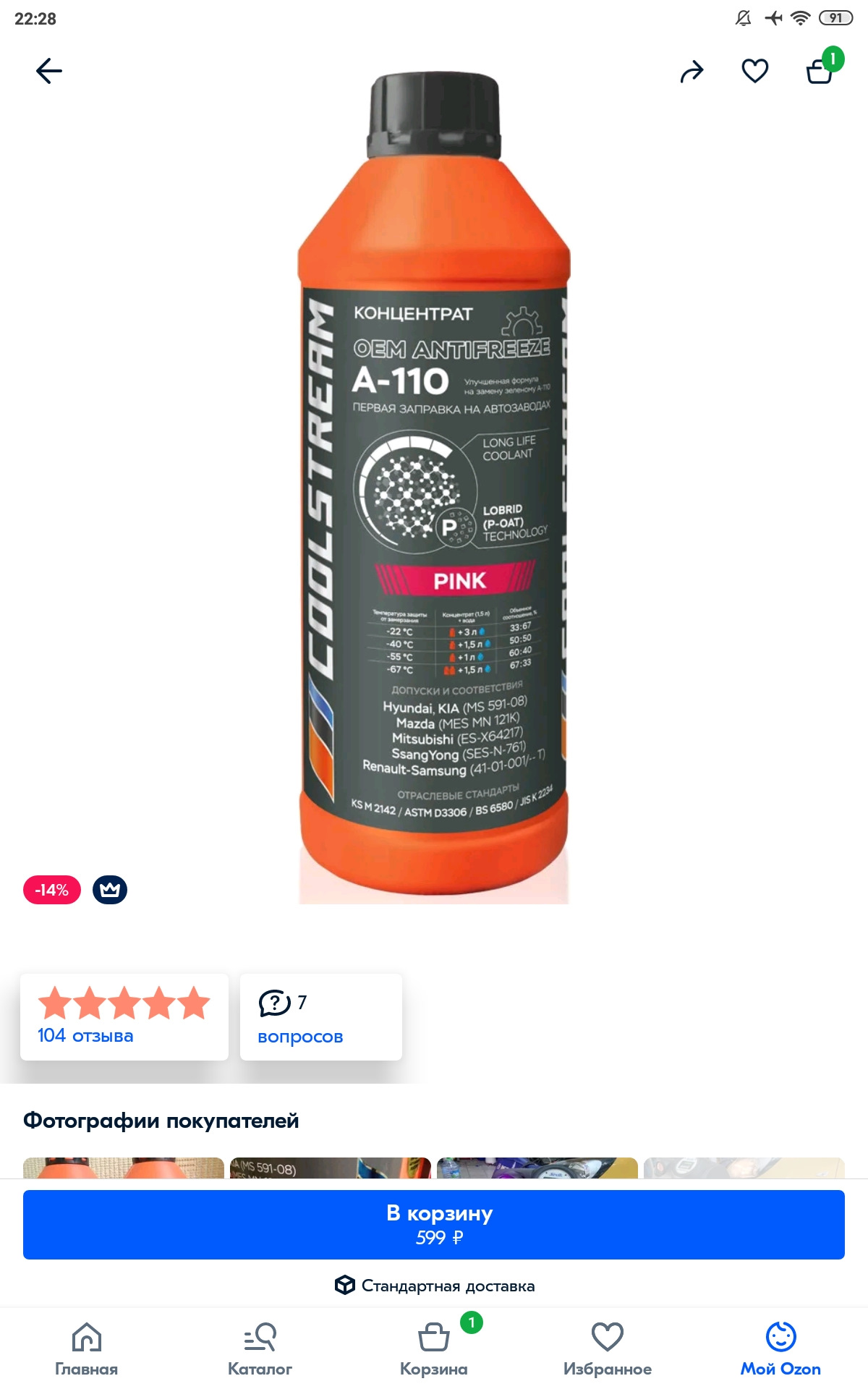Open the cart icon in top bar

click(820, 71)
